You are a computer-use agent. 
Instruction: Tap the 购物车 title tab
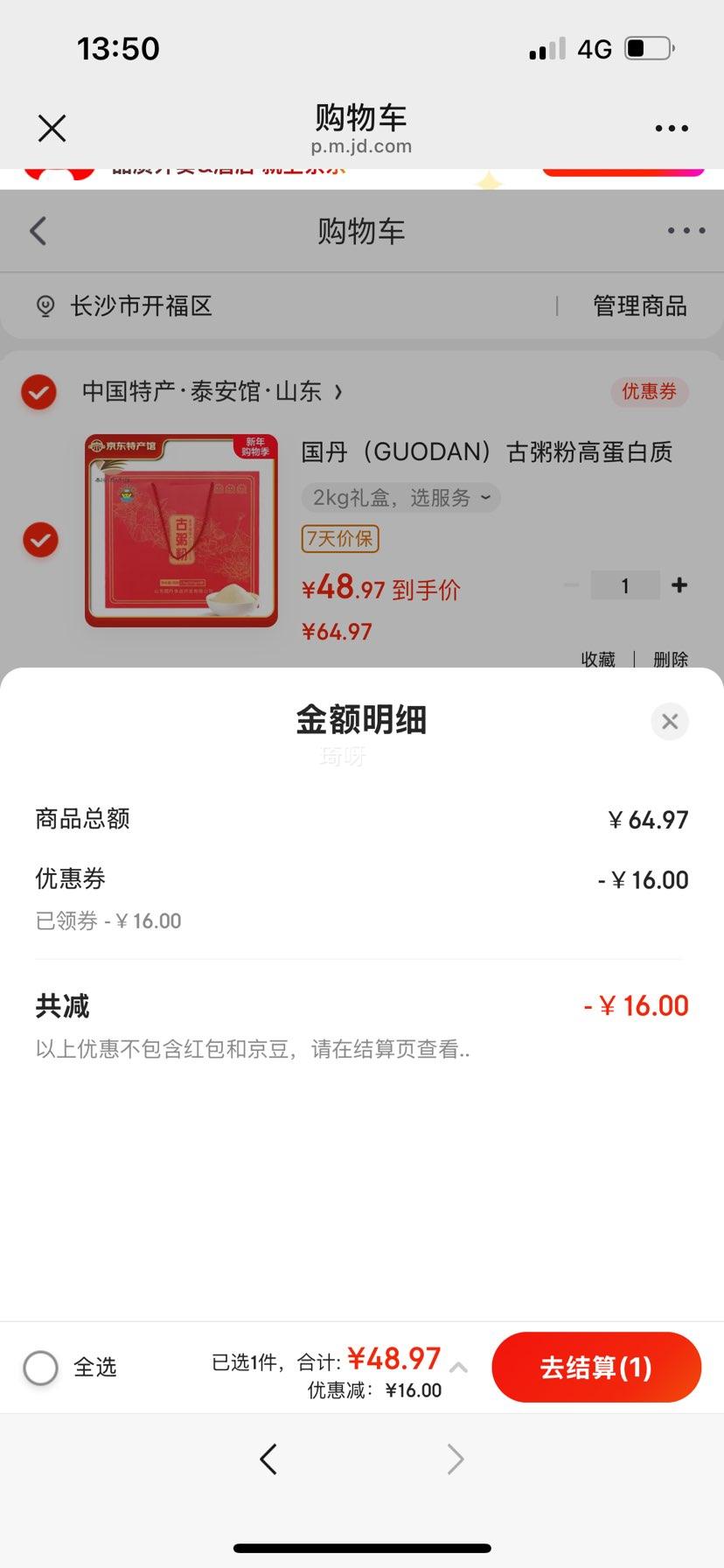pyautogui.click(x=360, y=230)
